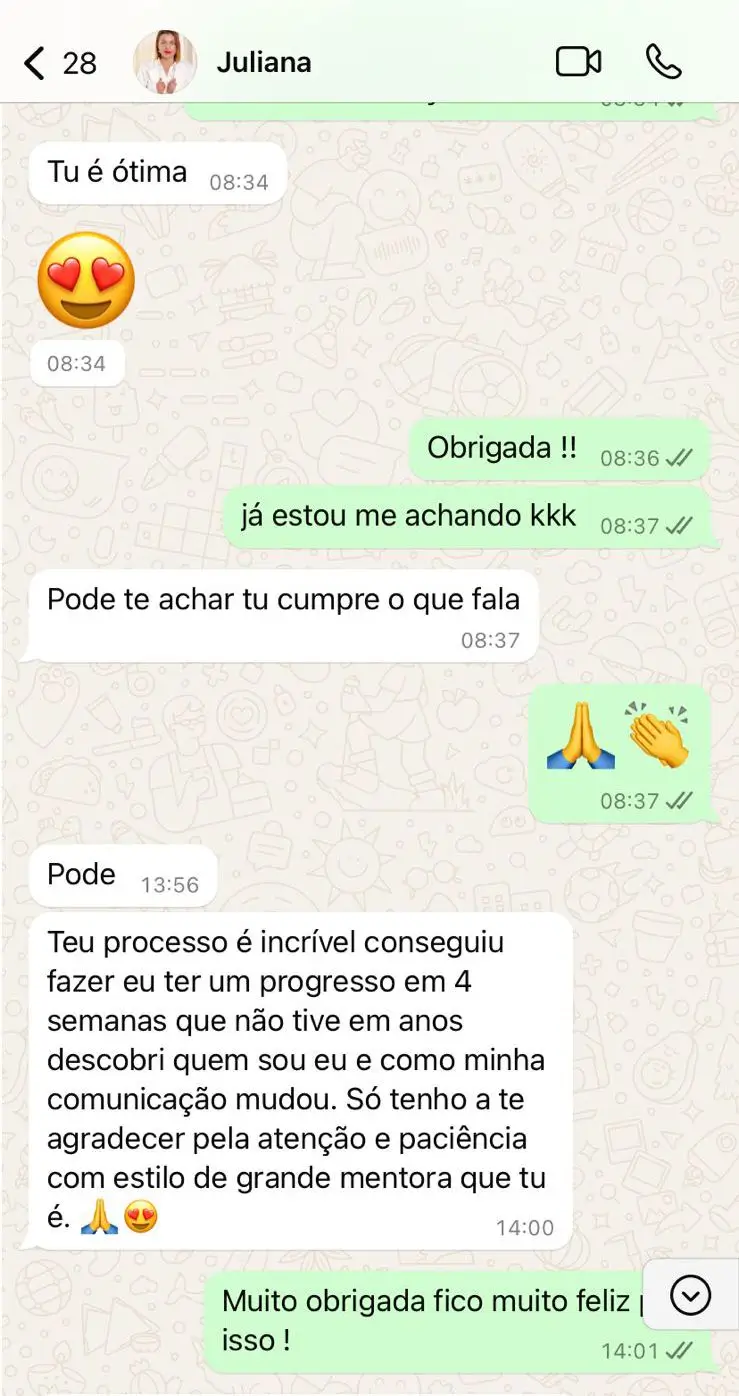Screen dimensions: 739x1396
Task: Start a video call with Juliana
Action: (x=578, y=61)
